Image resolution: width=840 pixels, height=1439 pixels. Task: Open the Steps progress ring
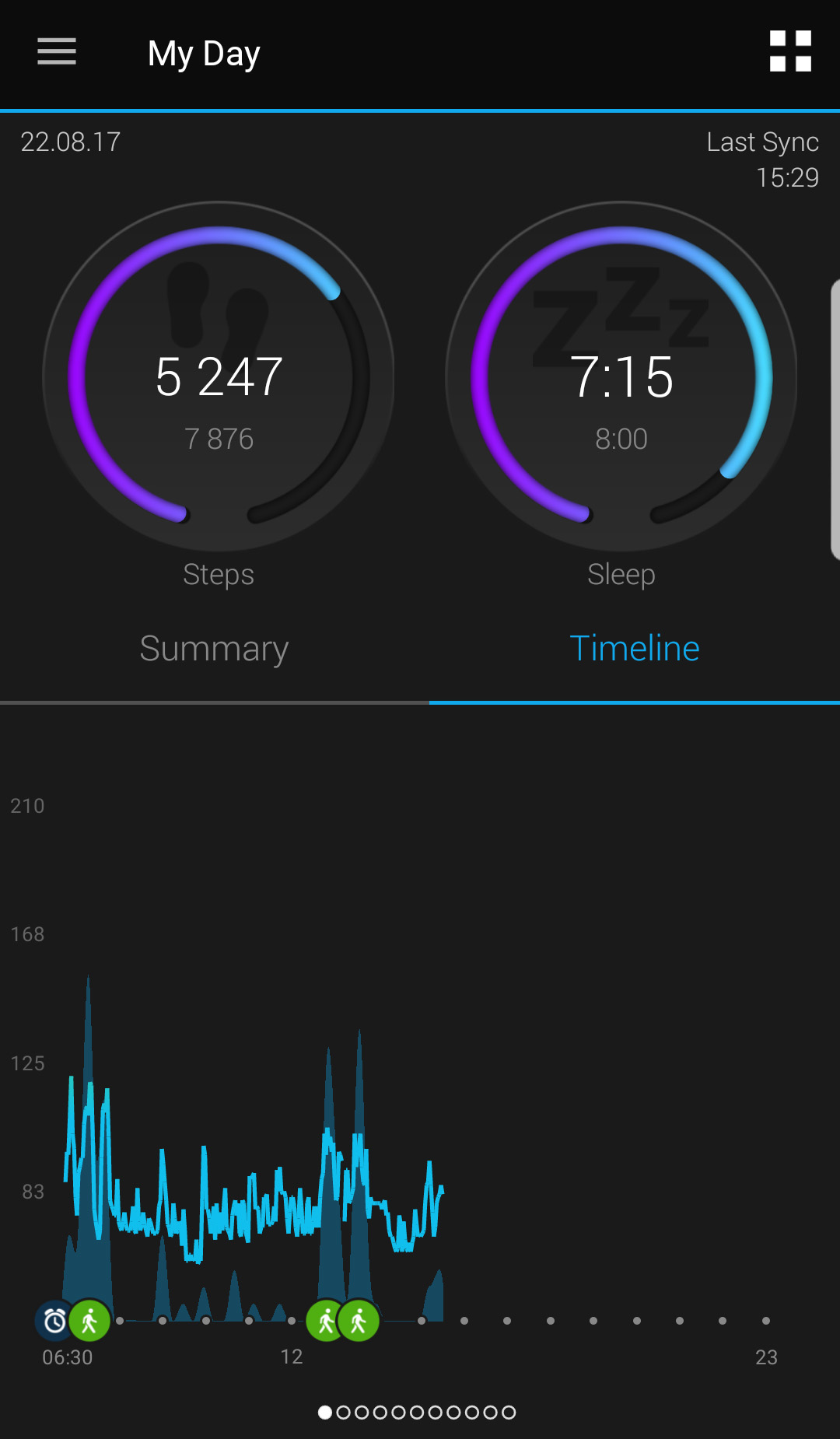[x=219, y=377]
